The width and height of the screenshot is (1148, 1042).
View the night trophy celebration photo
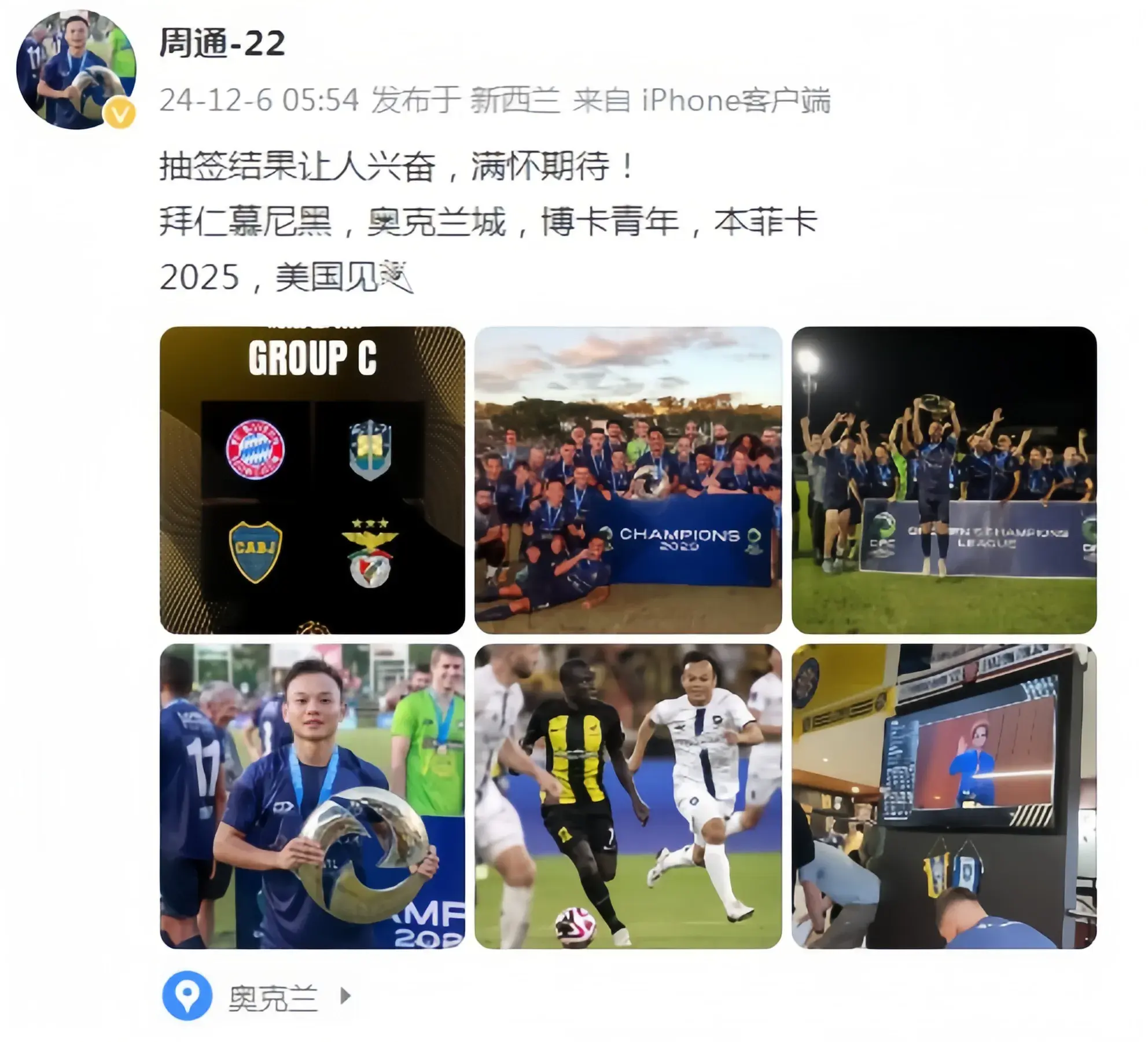(944, 480)
